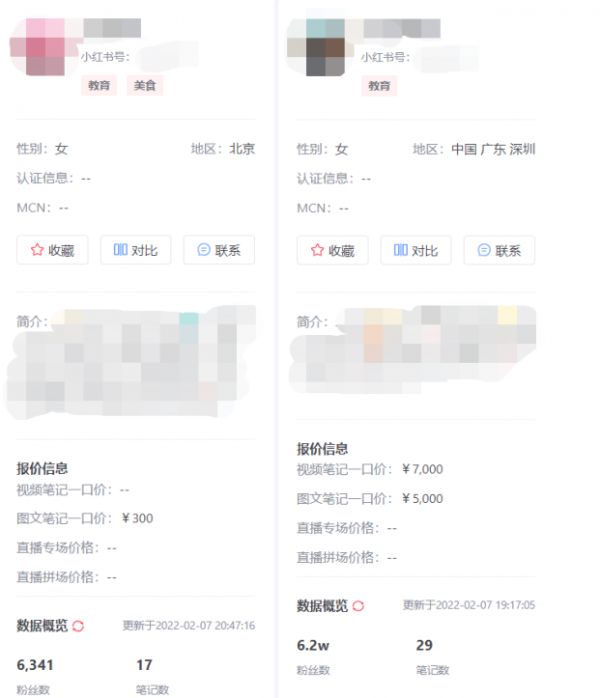Refresh 数据概览 for the 北京 profile

pos(78,626)
